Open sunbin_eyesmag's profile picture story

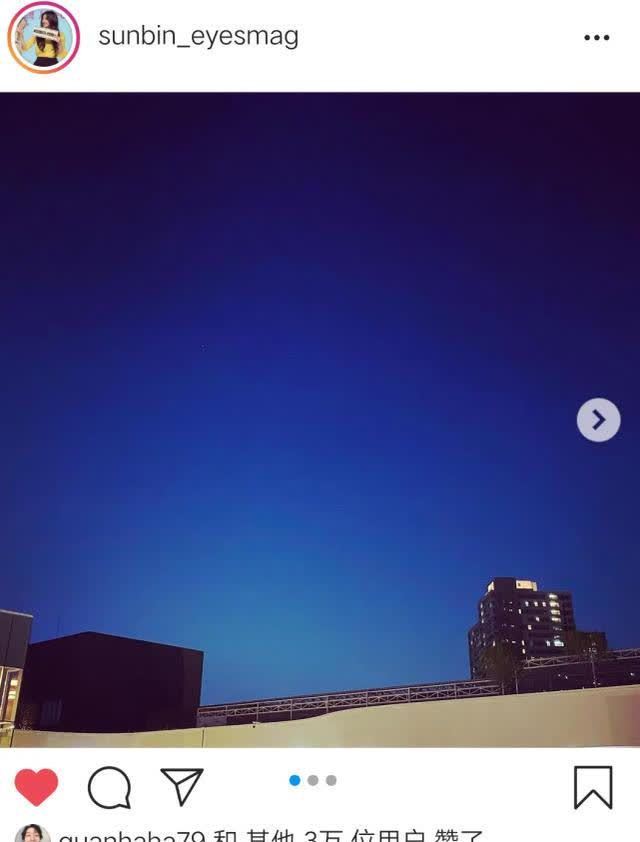pyautogui.click(x=43, y=37)
